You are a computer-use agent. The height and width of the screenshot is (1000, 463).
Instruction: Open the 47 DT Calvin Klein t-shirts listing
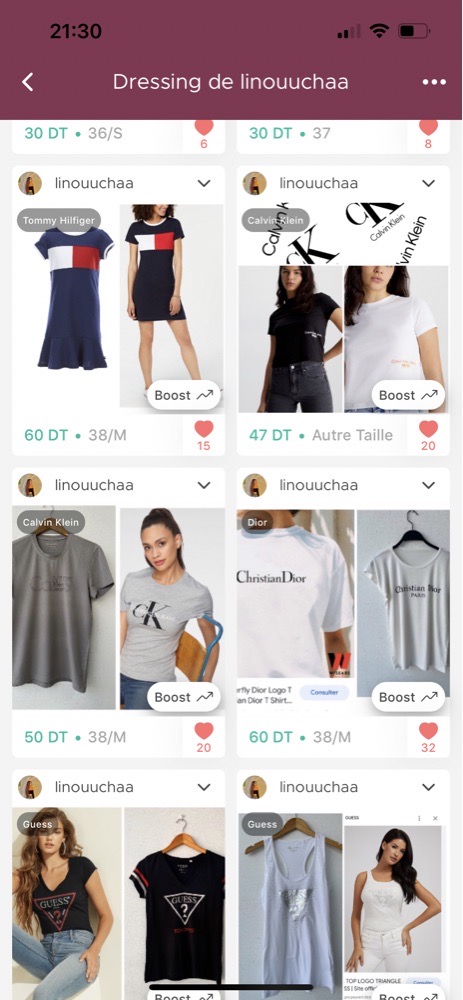[343, 307]
